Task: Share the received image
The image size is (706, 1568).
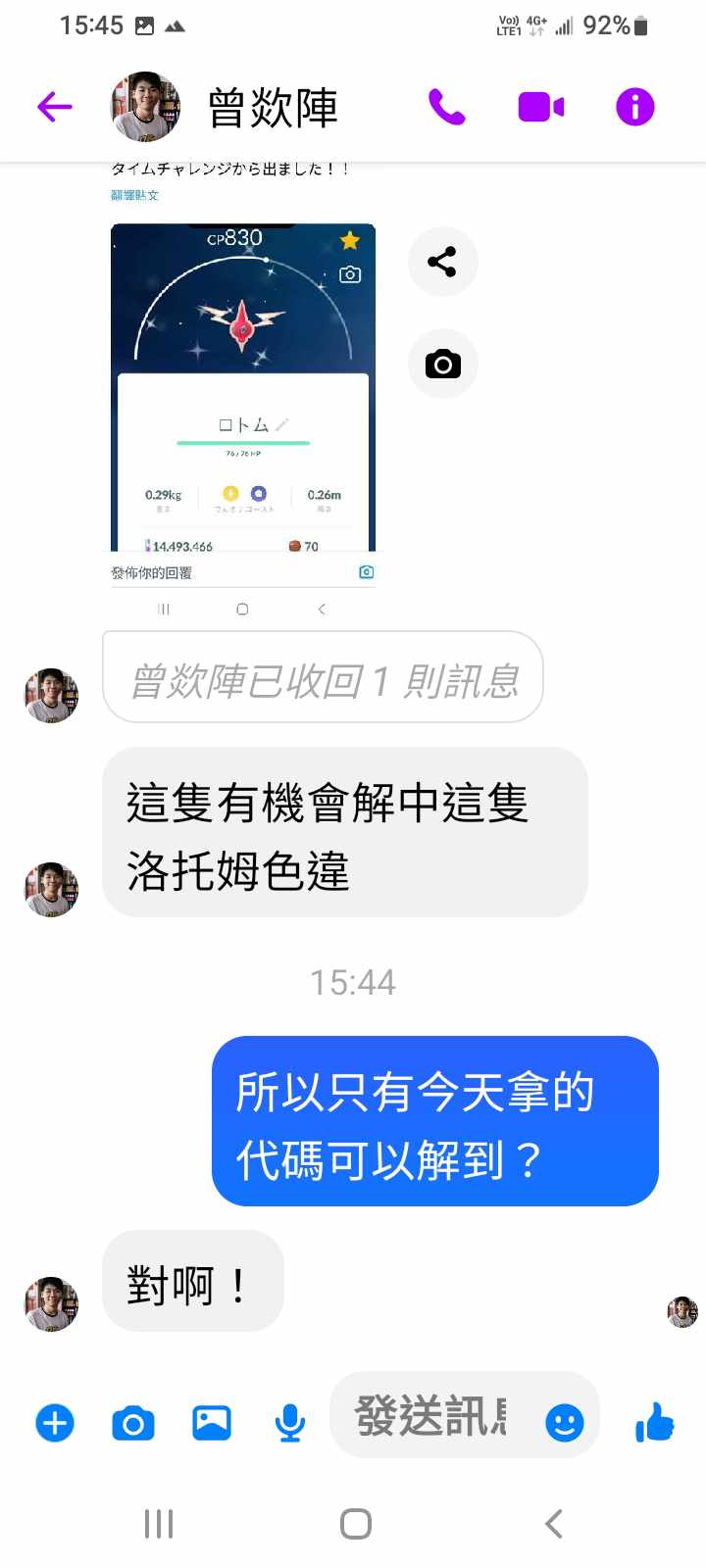Action: pos(442,262)
